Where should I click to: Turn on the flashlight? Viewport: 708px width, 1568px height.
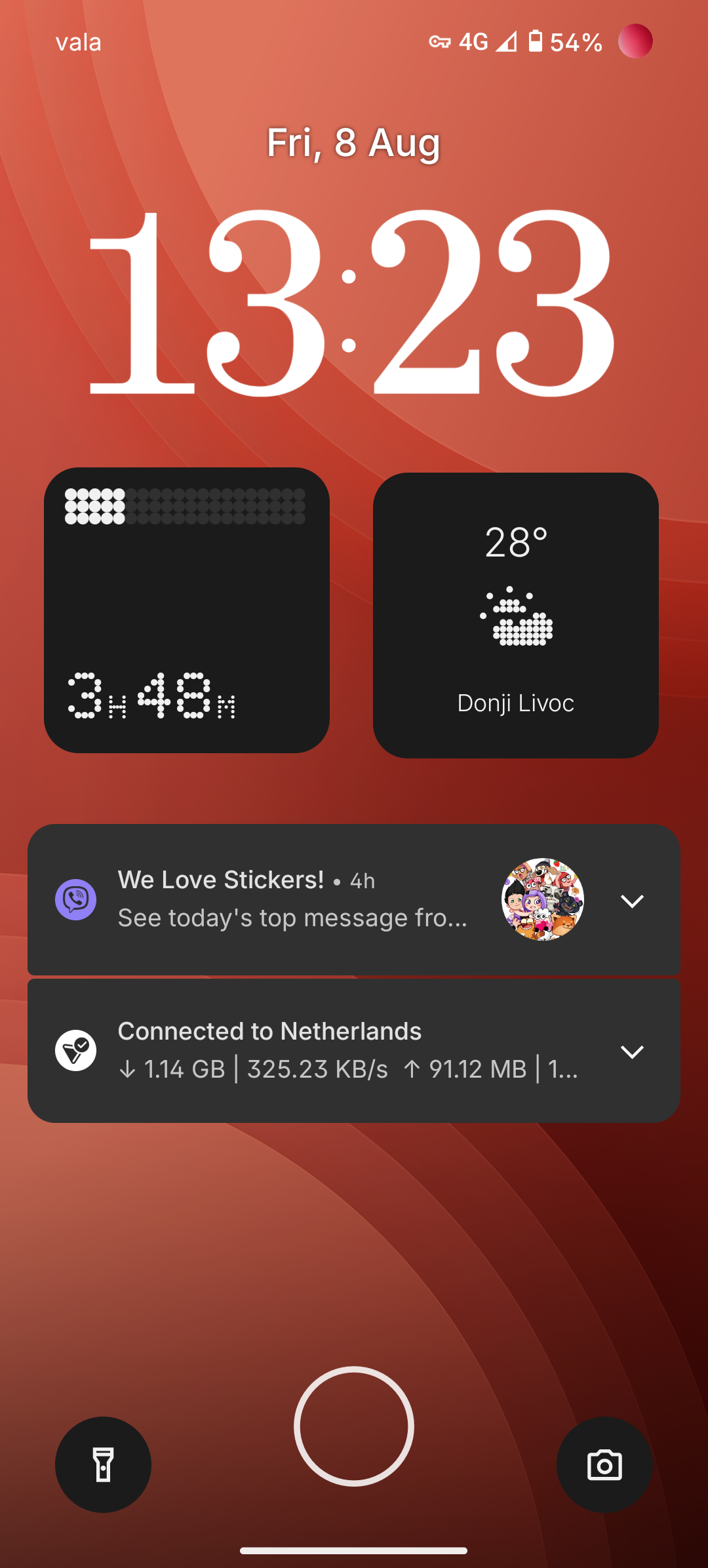tap(103, 1464)
